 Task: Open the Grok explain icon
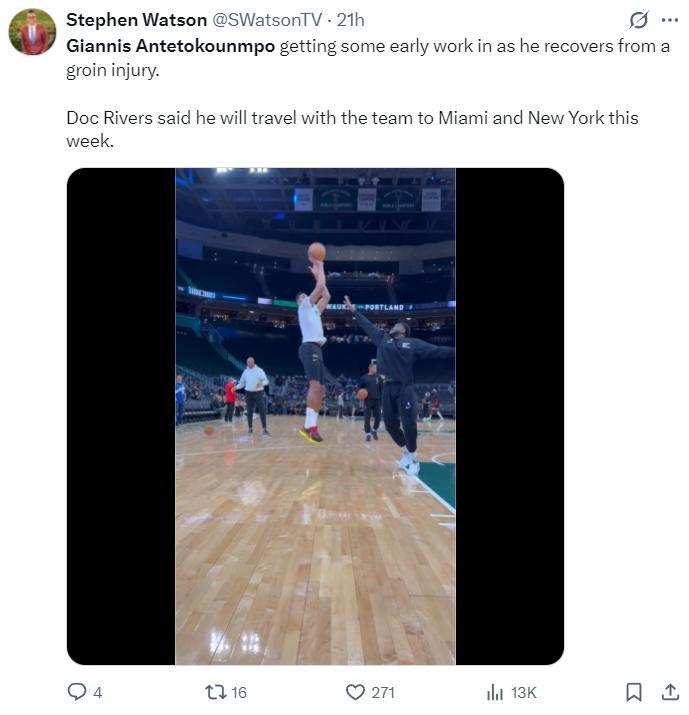[638, 20]
